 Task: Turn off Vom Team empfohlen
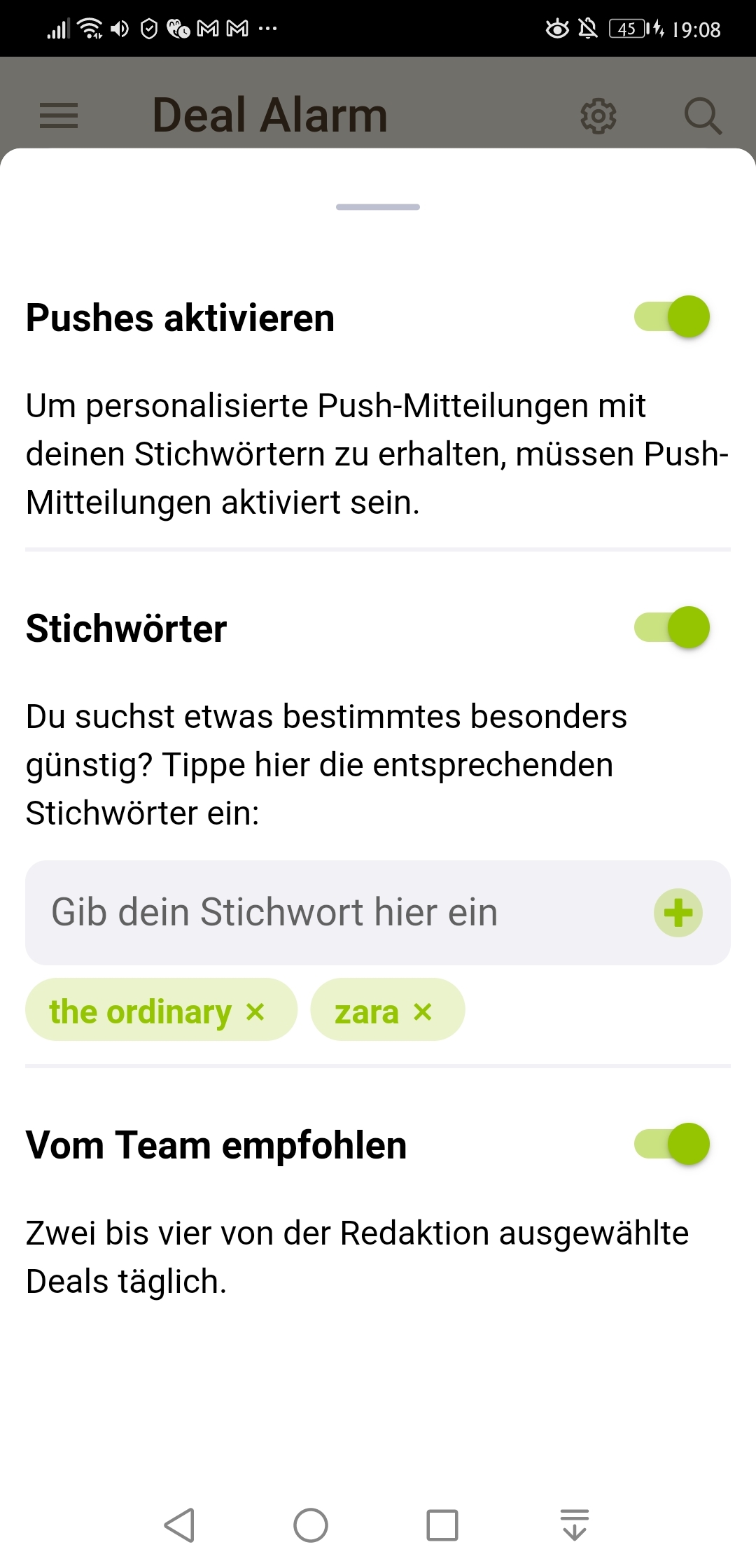671,1144
